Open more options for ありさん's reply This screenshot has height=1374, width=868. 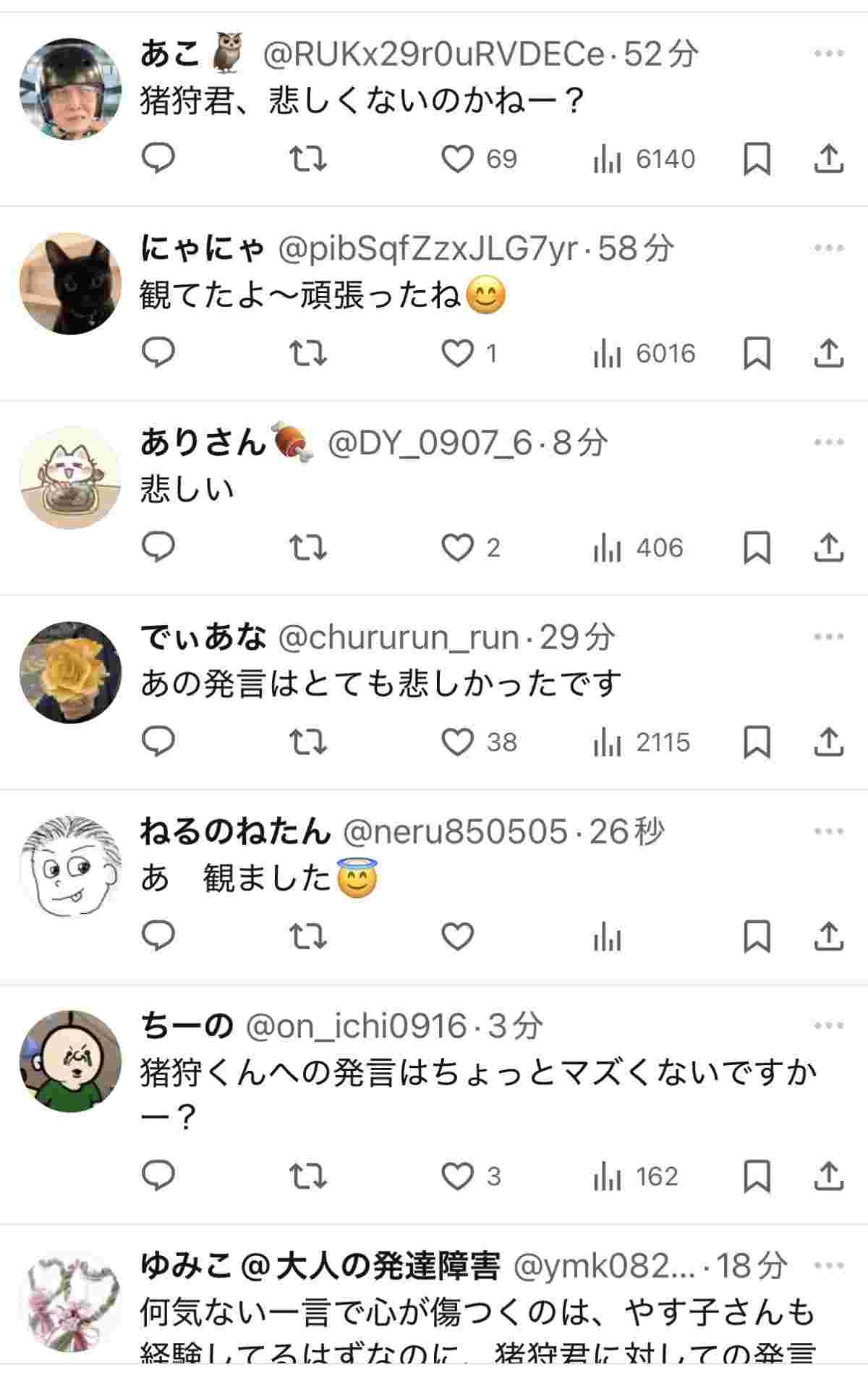829,443
